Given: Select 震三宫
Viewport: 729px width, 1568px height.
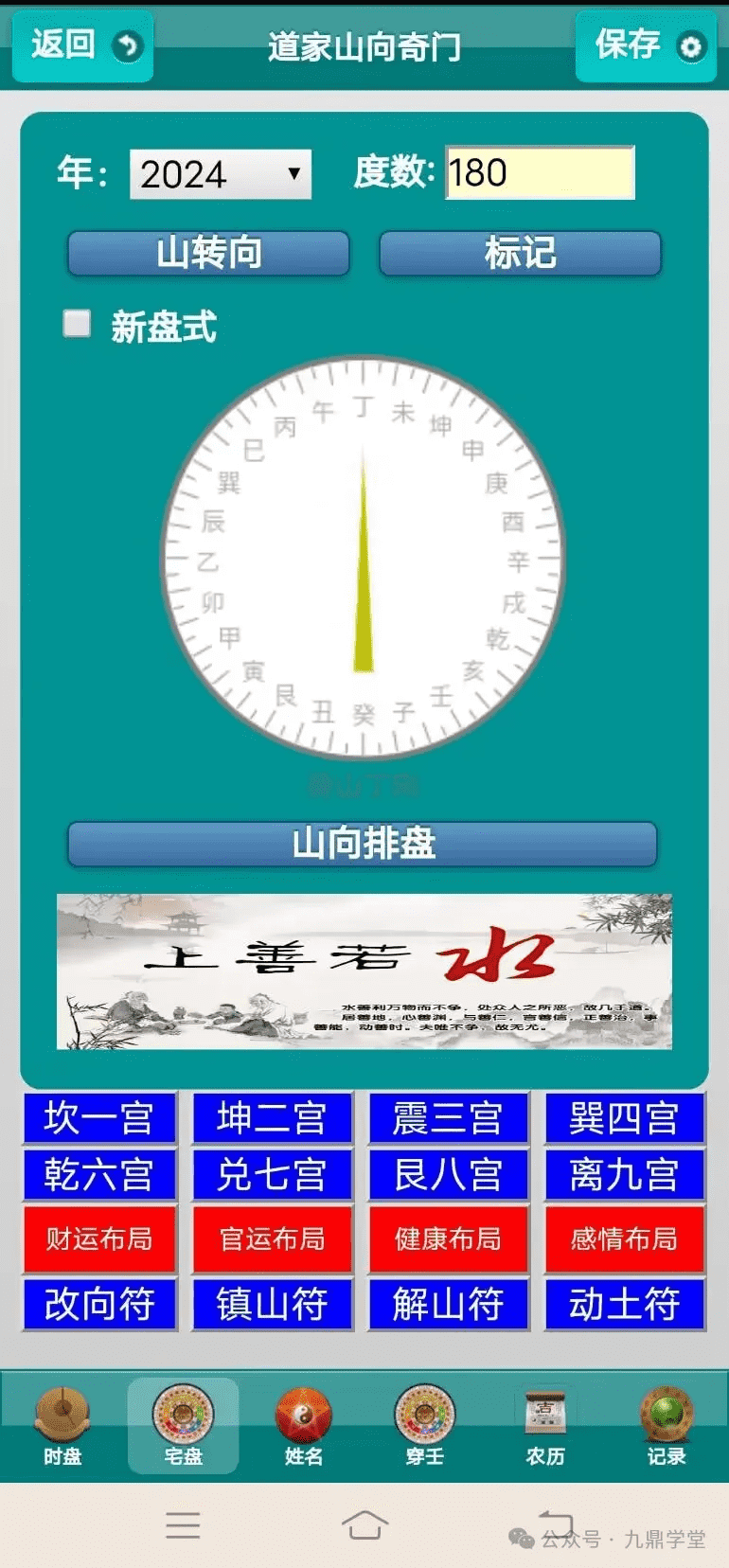Looking at the screenshot, I should pos(448,1118).
